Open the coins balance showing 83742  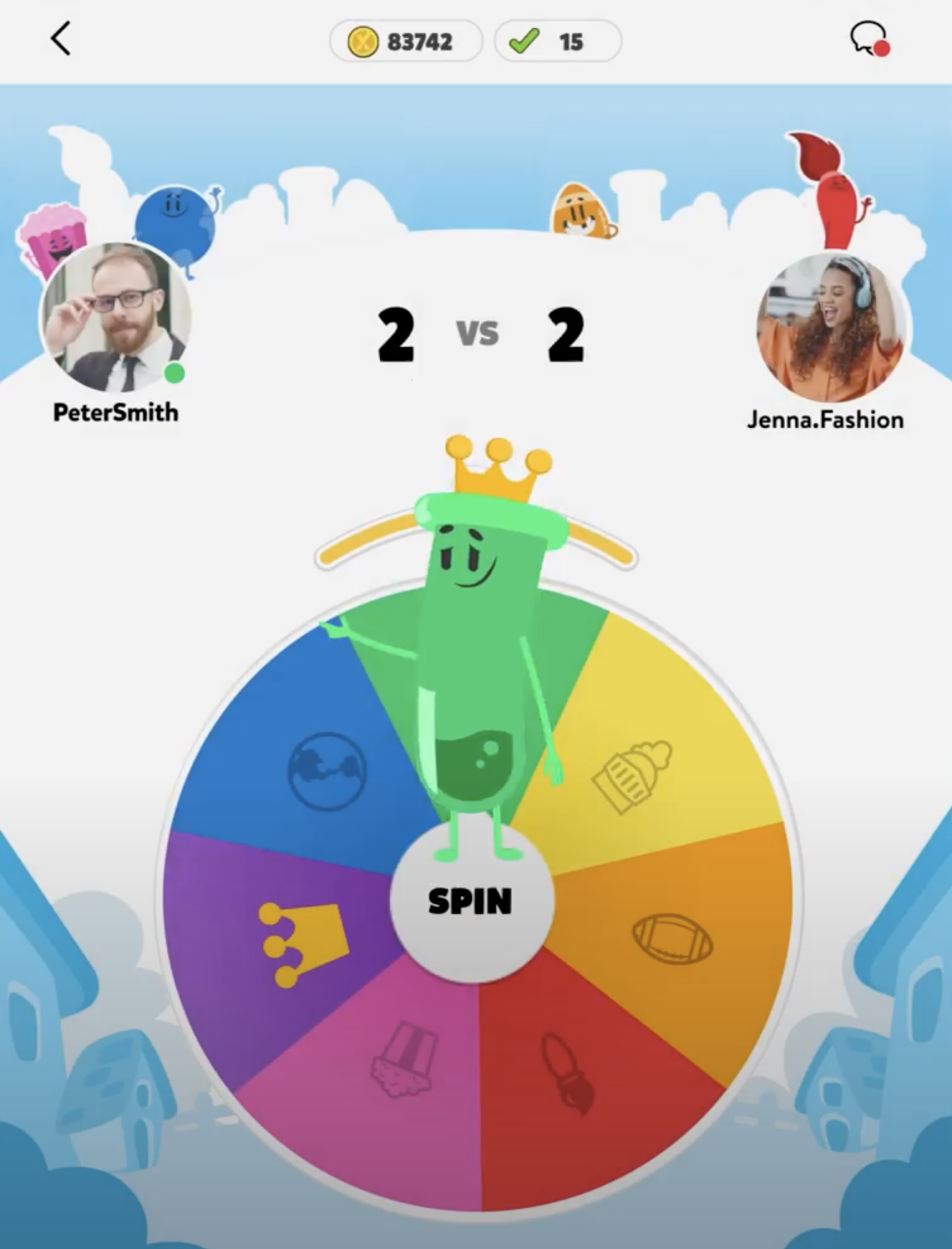[x=406, y=42]
